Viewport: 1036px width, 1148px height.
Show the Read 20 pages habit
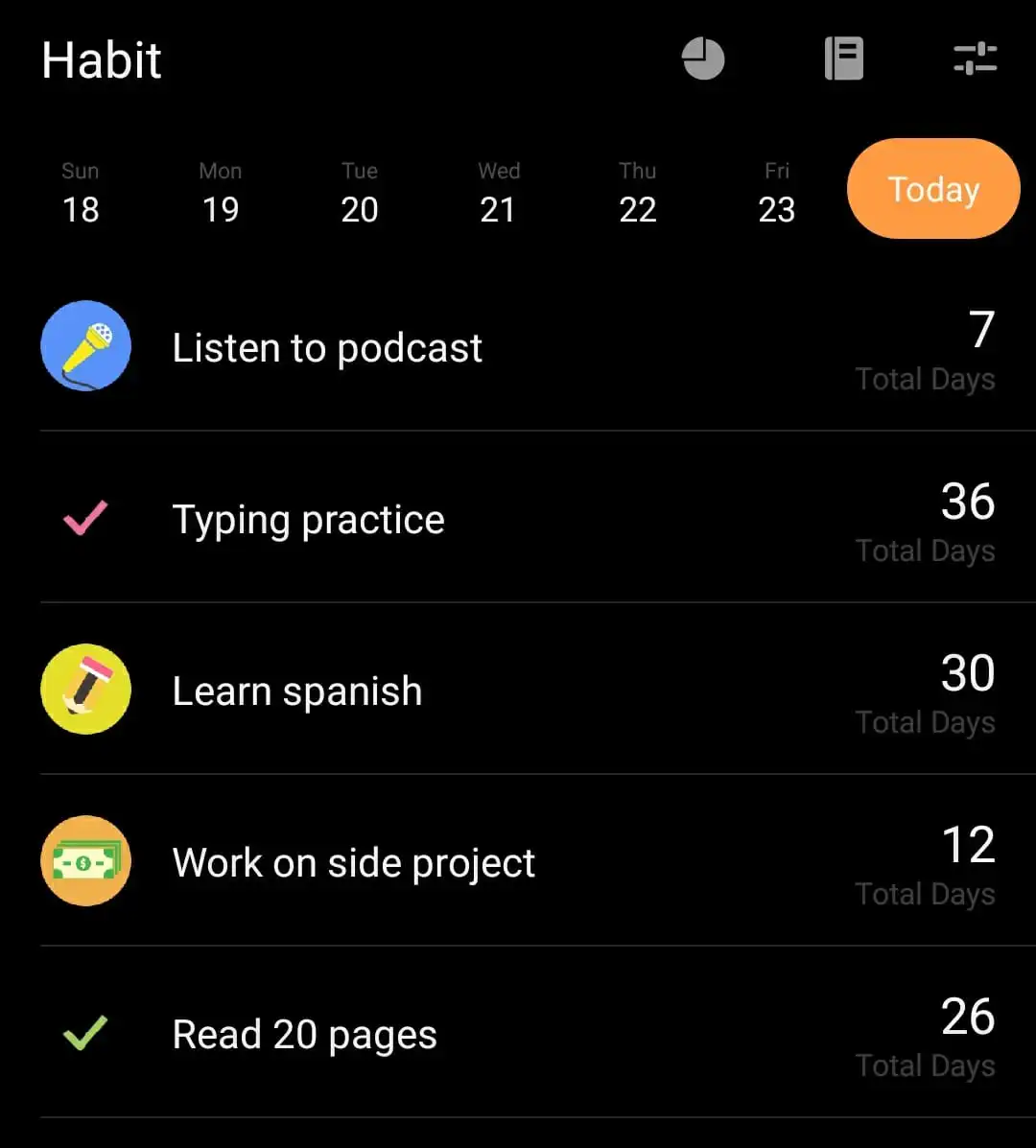[304, 1035]
